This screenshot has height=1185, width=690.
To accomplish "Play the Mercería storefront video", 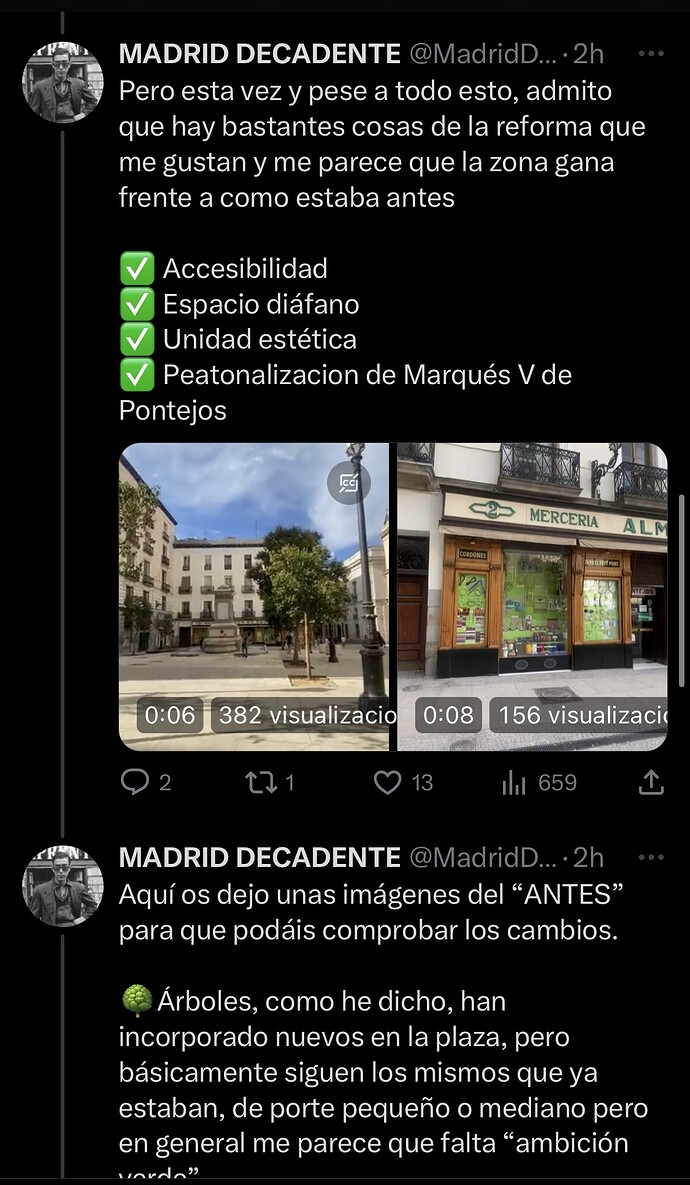I will pos(532,596).
